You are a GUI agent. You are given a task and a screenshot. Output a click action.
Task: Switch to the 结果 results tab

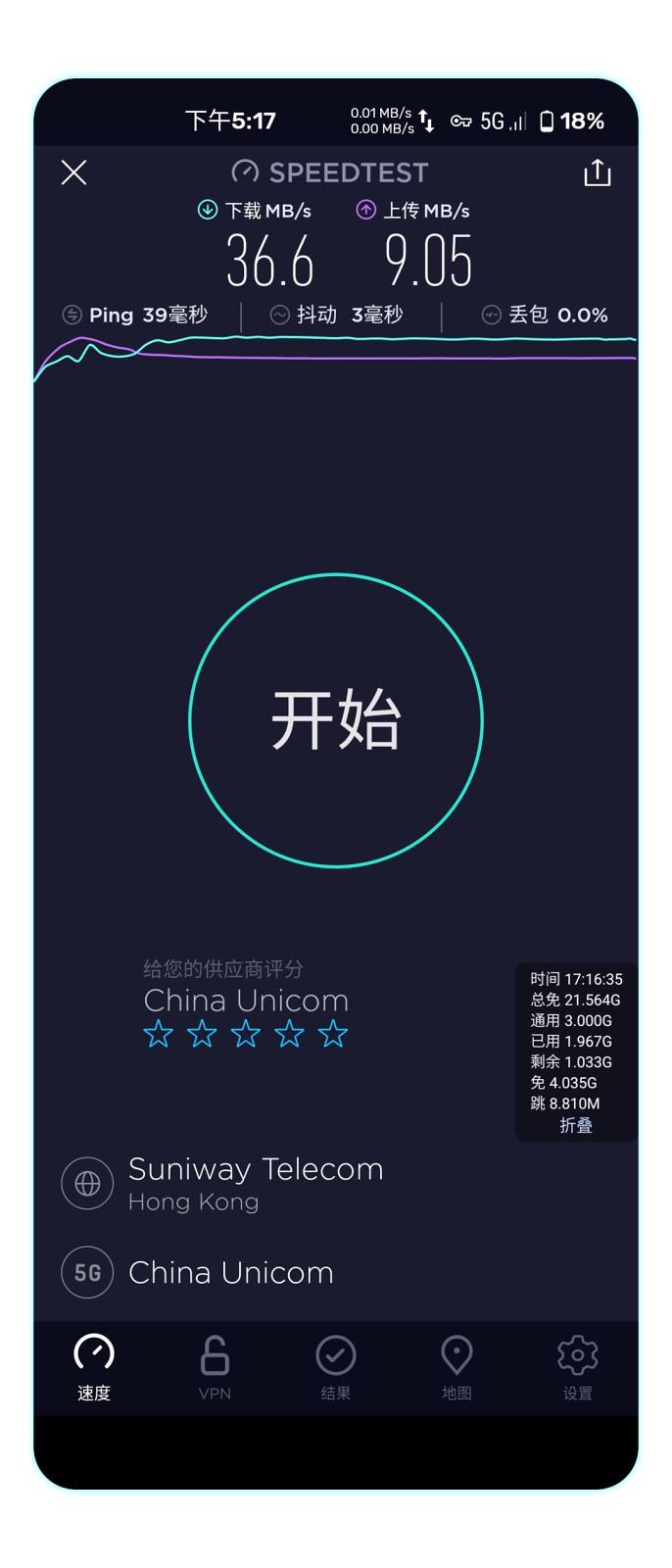(335, 1366)
